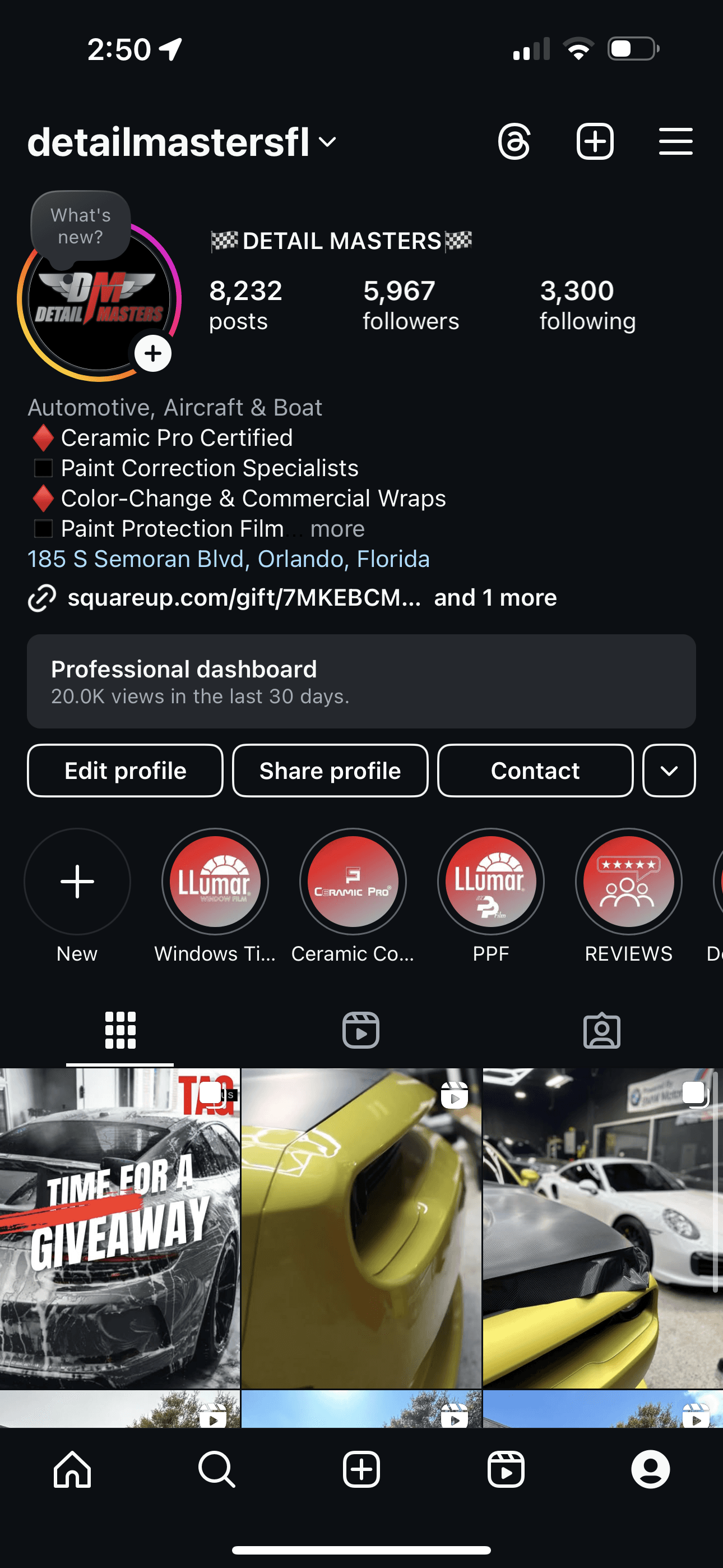Open the Professional dashboard
Image resolution: width=723 pixels, height=1568 pixels.
(361, 681)
